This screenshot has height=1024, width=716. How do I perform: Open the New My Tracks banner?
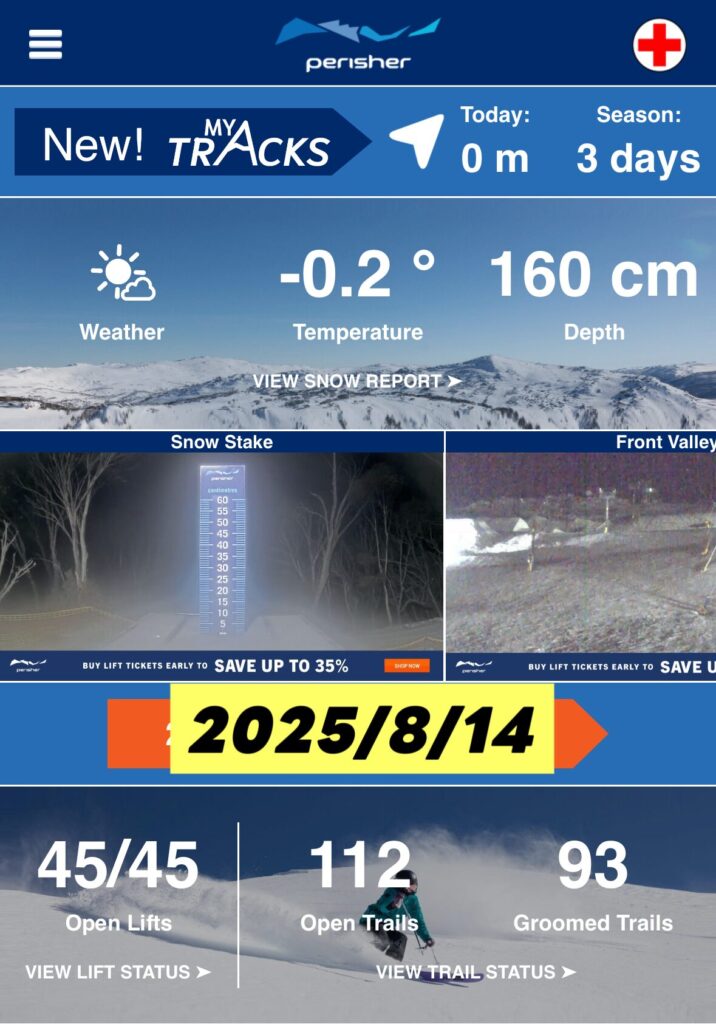pyautogui.click(x=188, y=144)
